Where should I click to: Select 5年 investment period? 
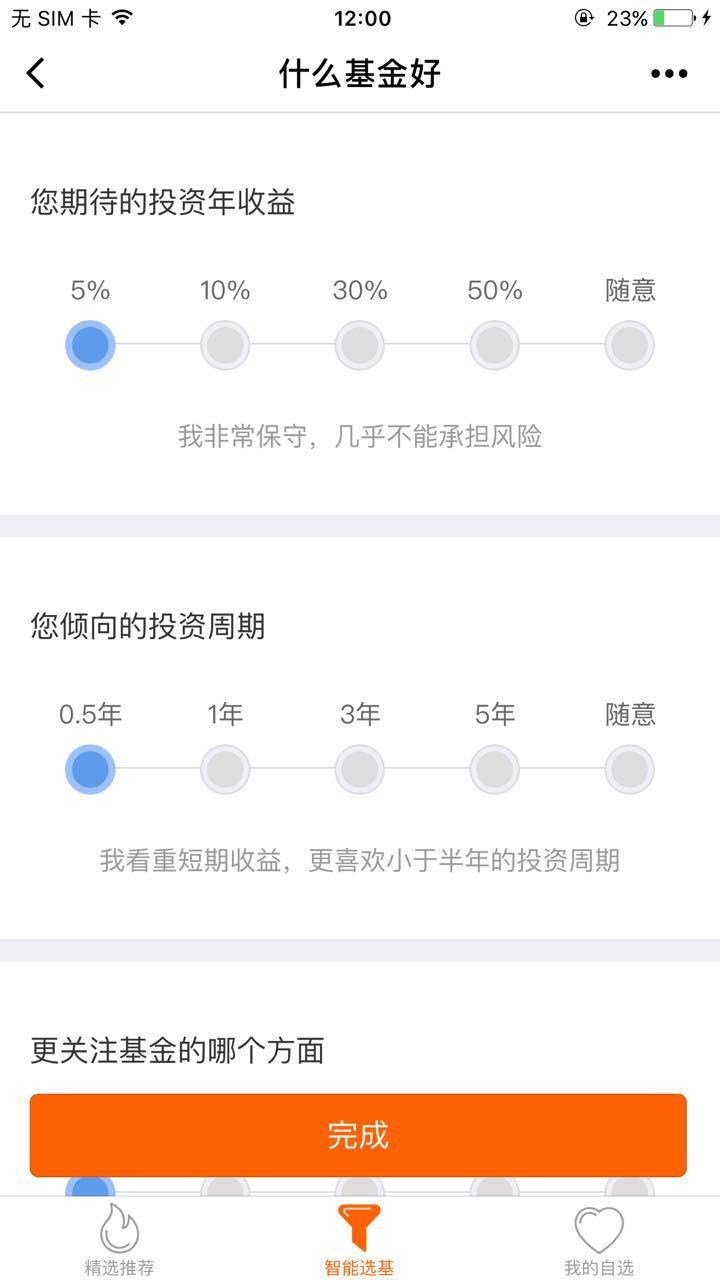[495, 769]
